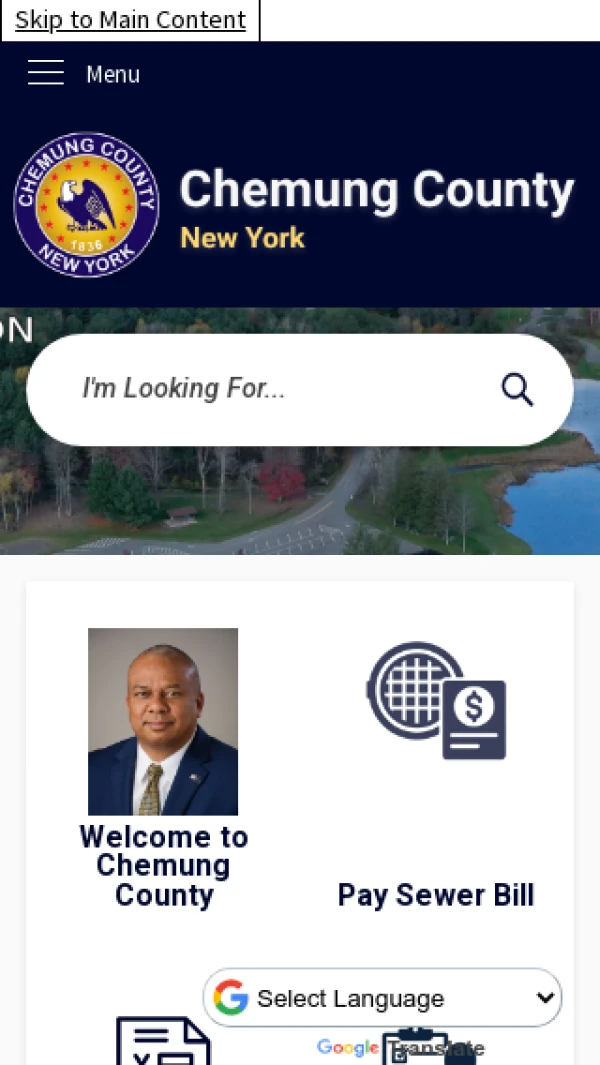This screenshot has height=1065, width=600.
Task: Go to Chemung County homepage via logo
Action: [x=86, y=204]
